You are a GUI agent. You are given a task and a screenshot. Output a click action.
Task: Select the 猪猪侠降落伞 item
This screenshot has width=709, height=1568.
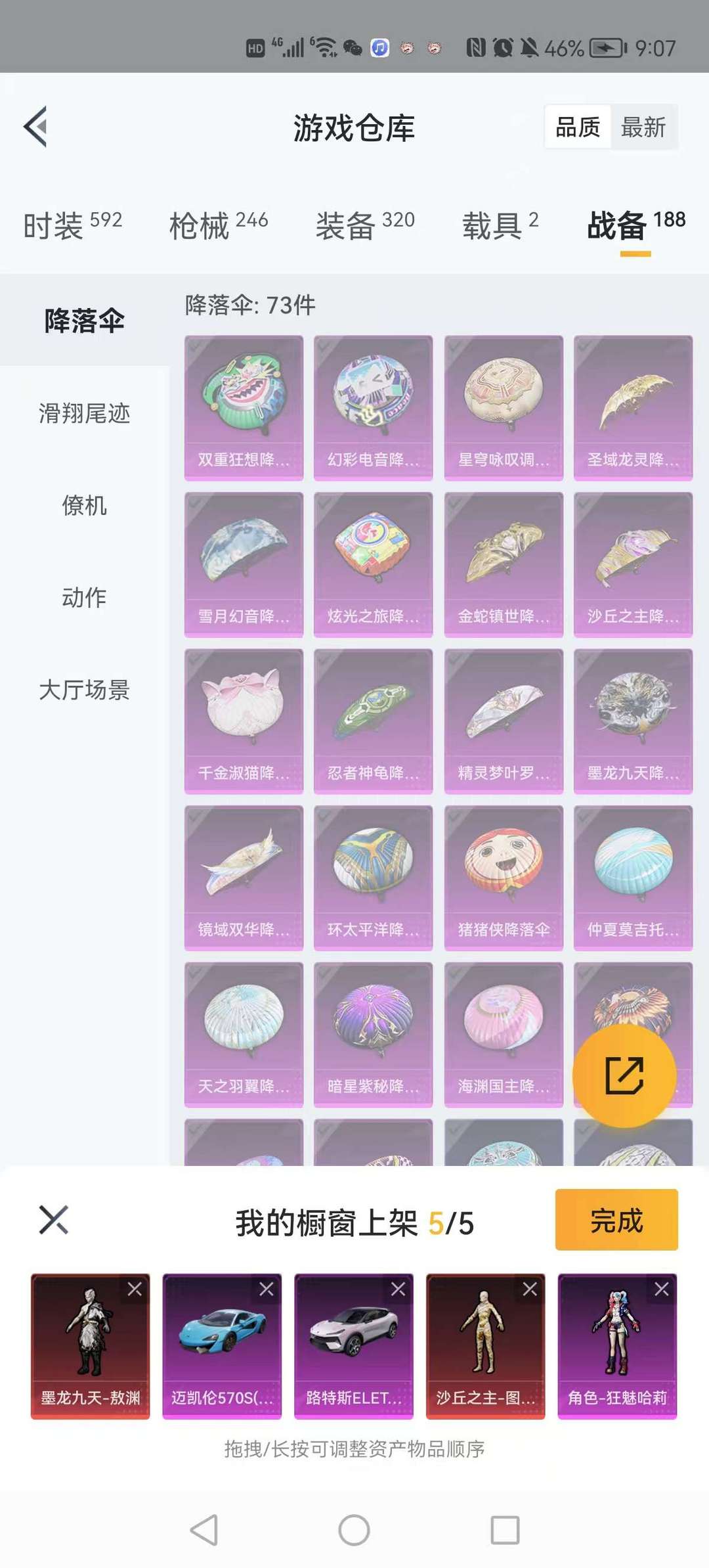(504, 878)
